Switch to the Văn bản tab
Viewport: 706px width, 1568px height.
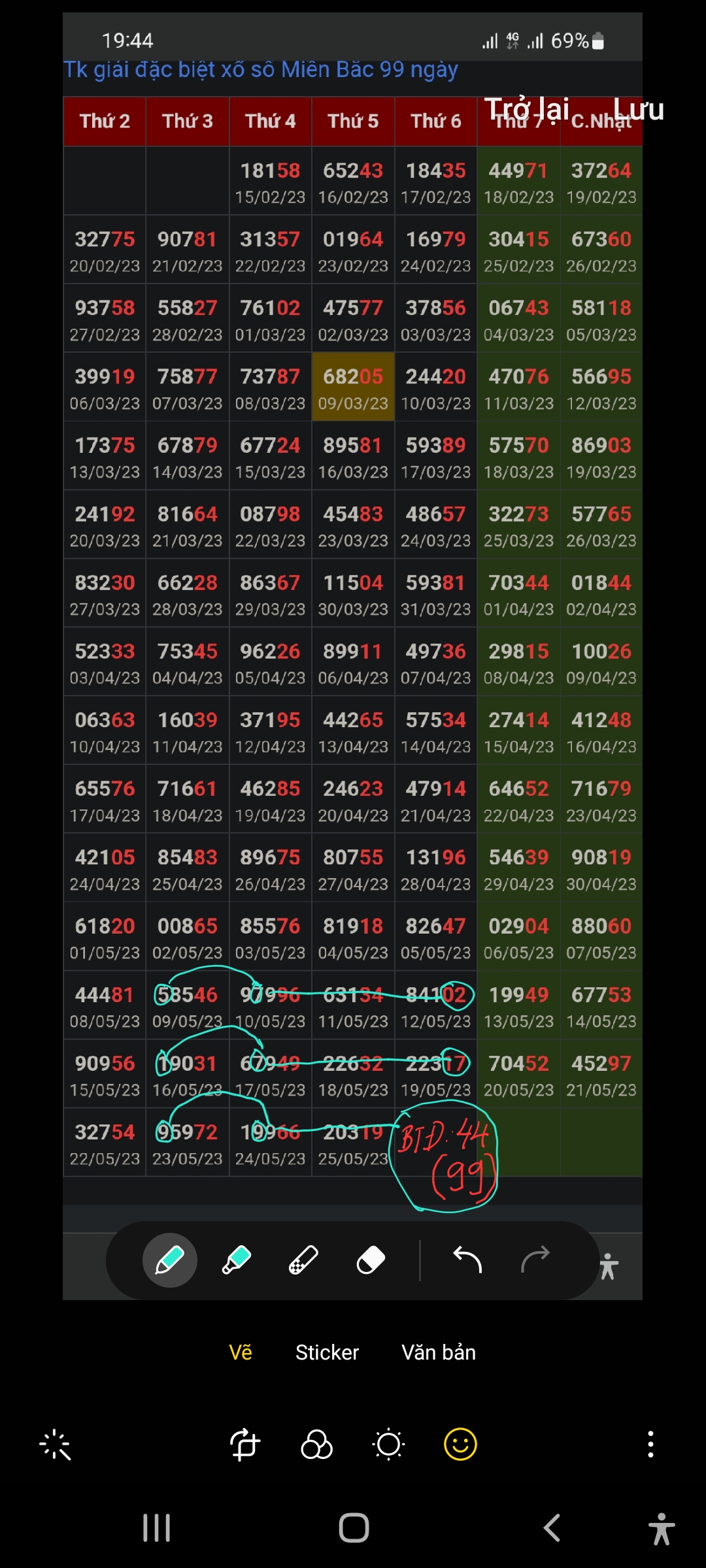[x=439, y=1352]
